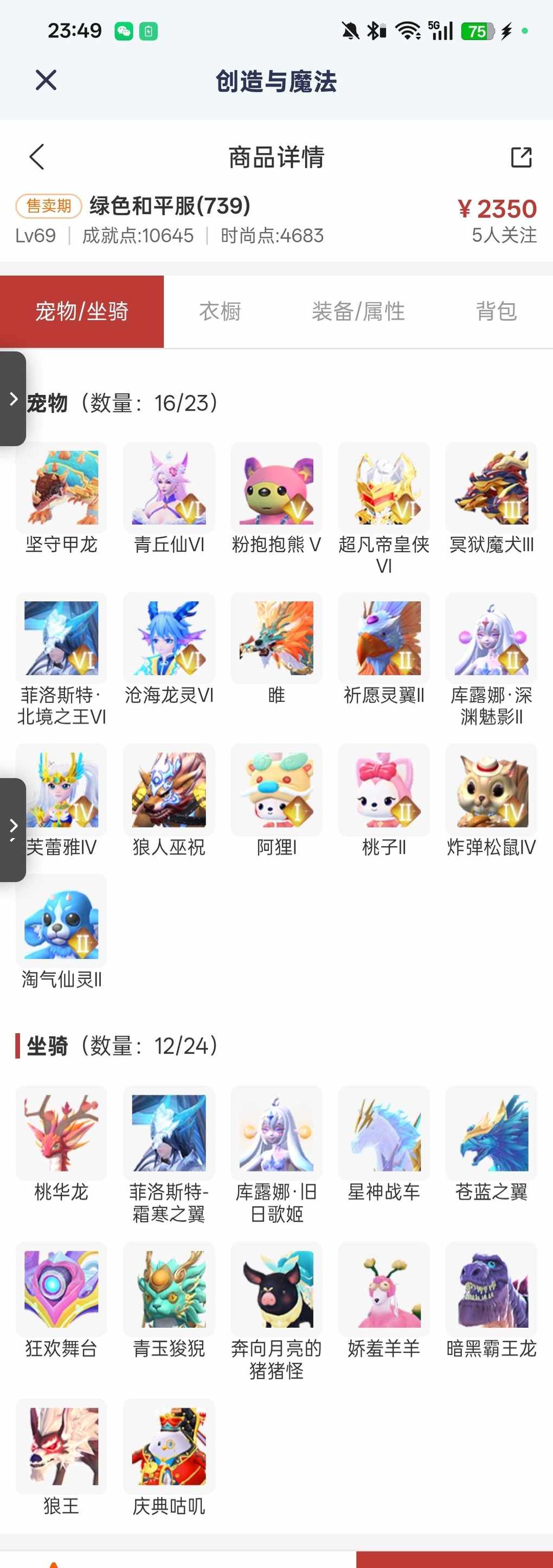Select the 宠物/坐骑 tab
553x1568 pixels.
click(81, 312)
